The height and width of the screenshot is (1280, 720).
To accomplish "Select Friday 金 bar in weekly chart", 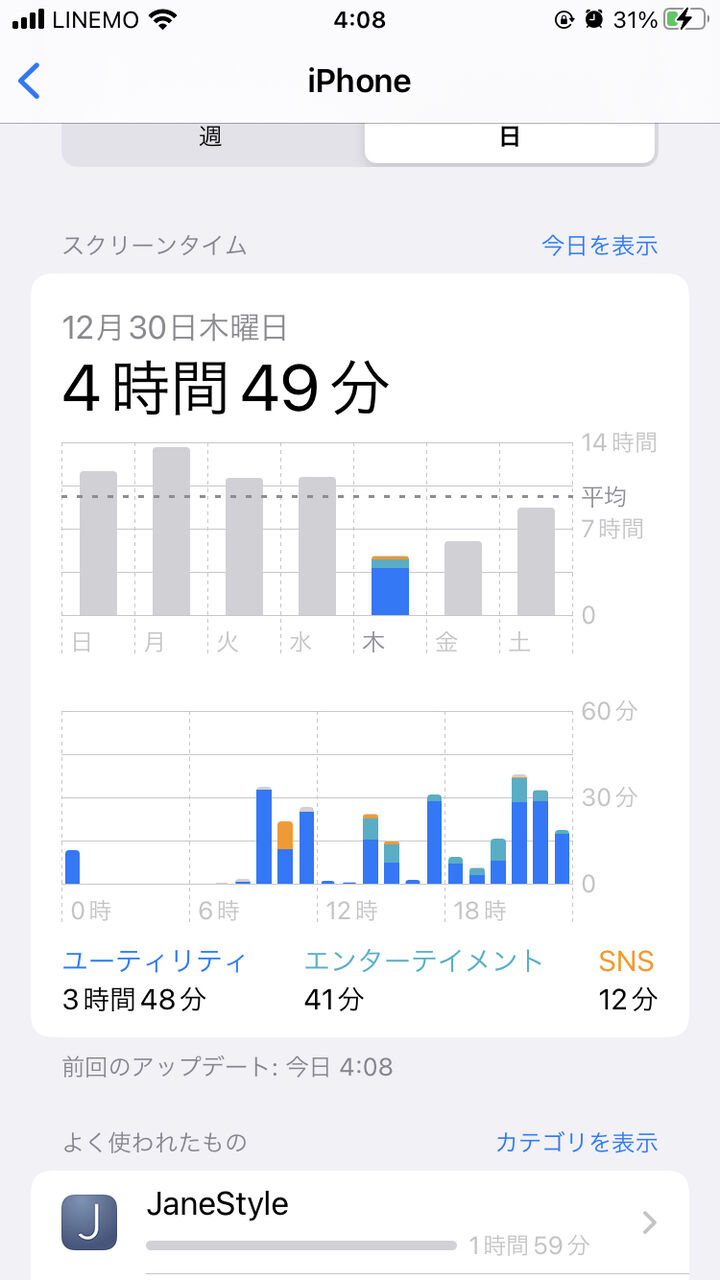I will 463,578.
